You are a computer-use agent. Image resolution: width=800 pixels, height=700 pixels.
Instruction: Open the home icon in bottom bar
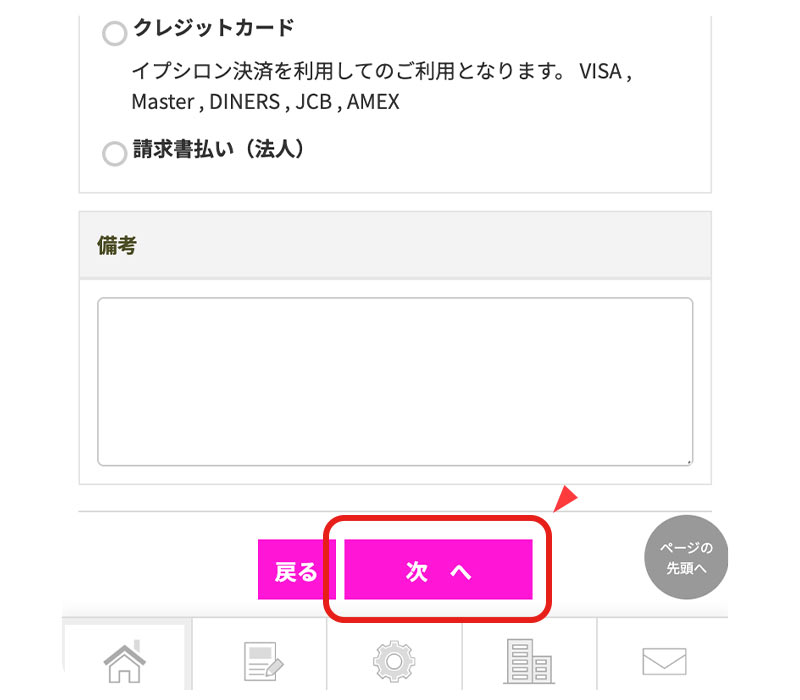click(x=126, y=661)
